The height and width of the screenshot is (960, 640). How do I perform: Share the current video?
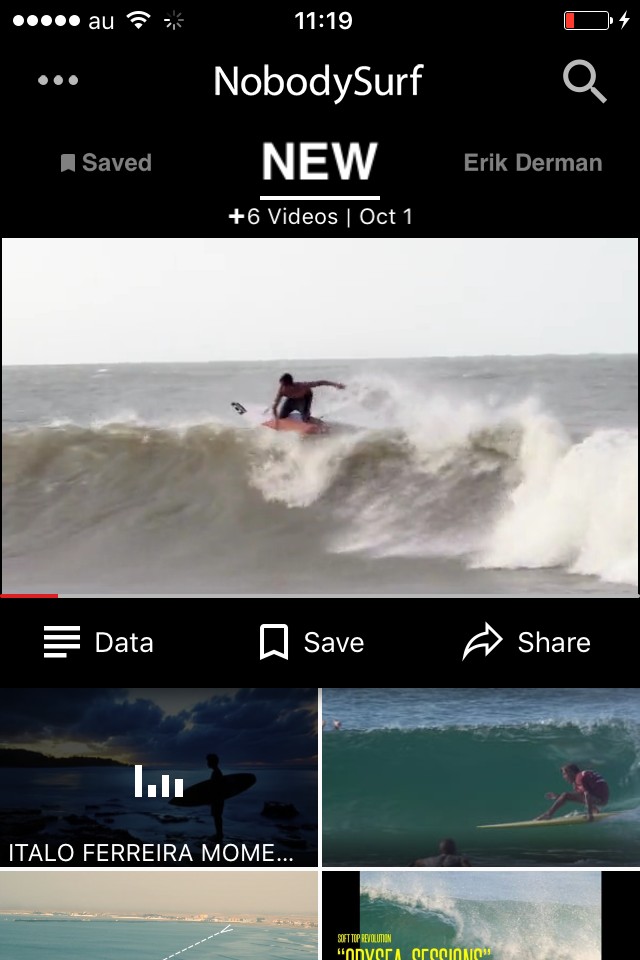[526, 642]
